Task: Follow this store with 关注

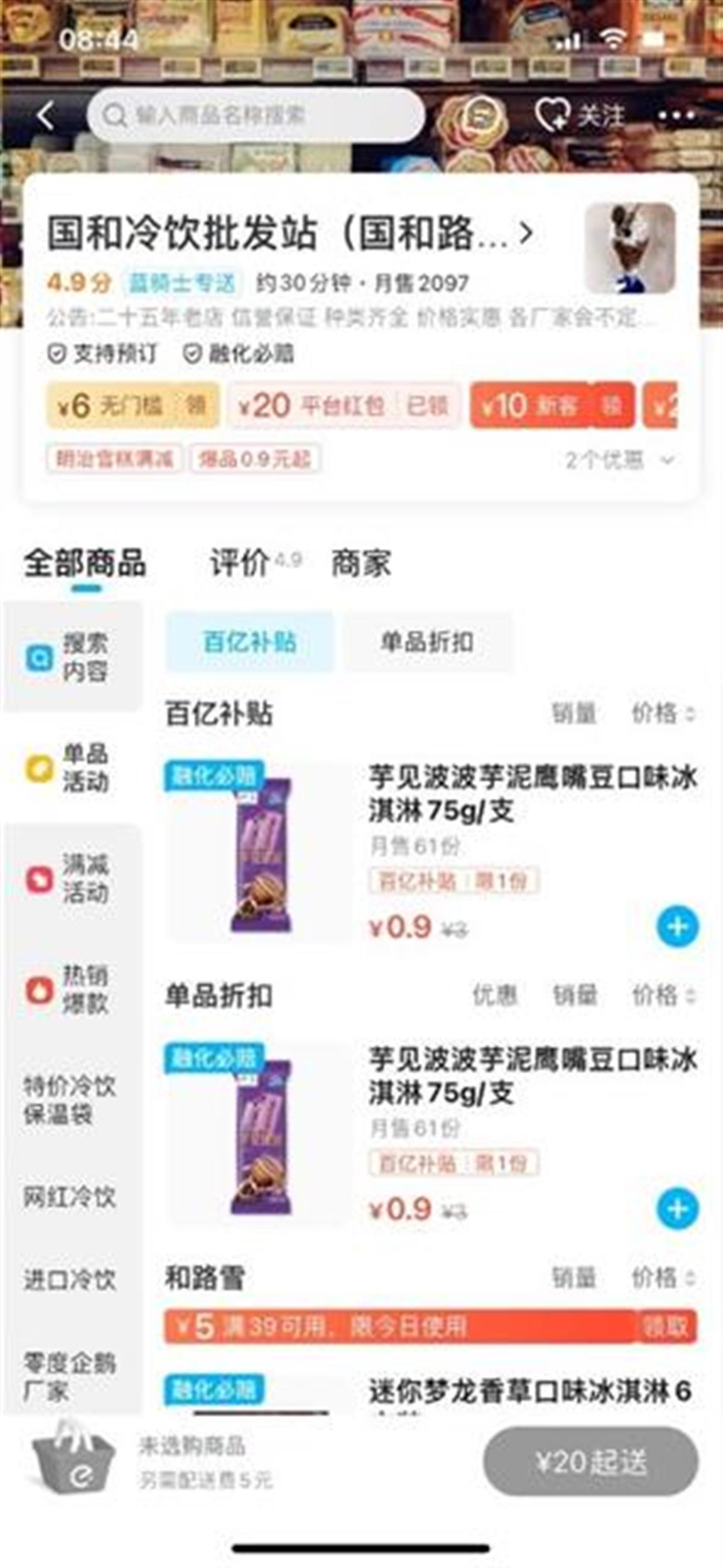Action: pos(580,115)
